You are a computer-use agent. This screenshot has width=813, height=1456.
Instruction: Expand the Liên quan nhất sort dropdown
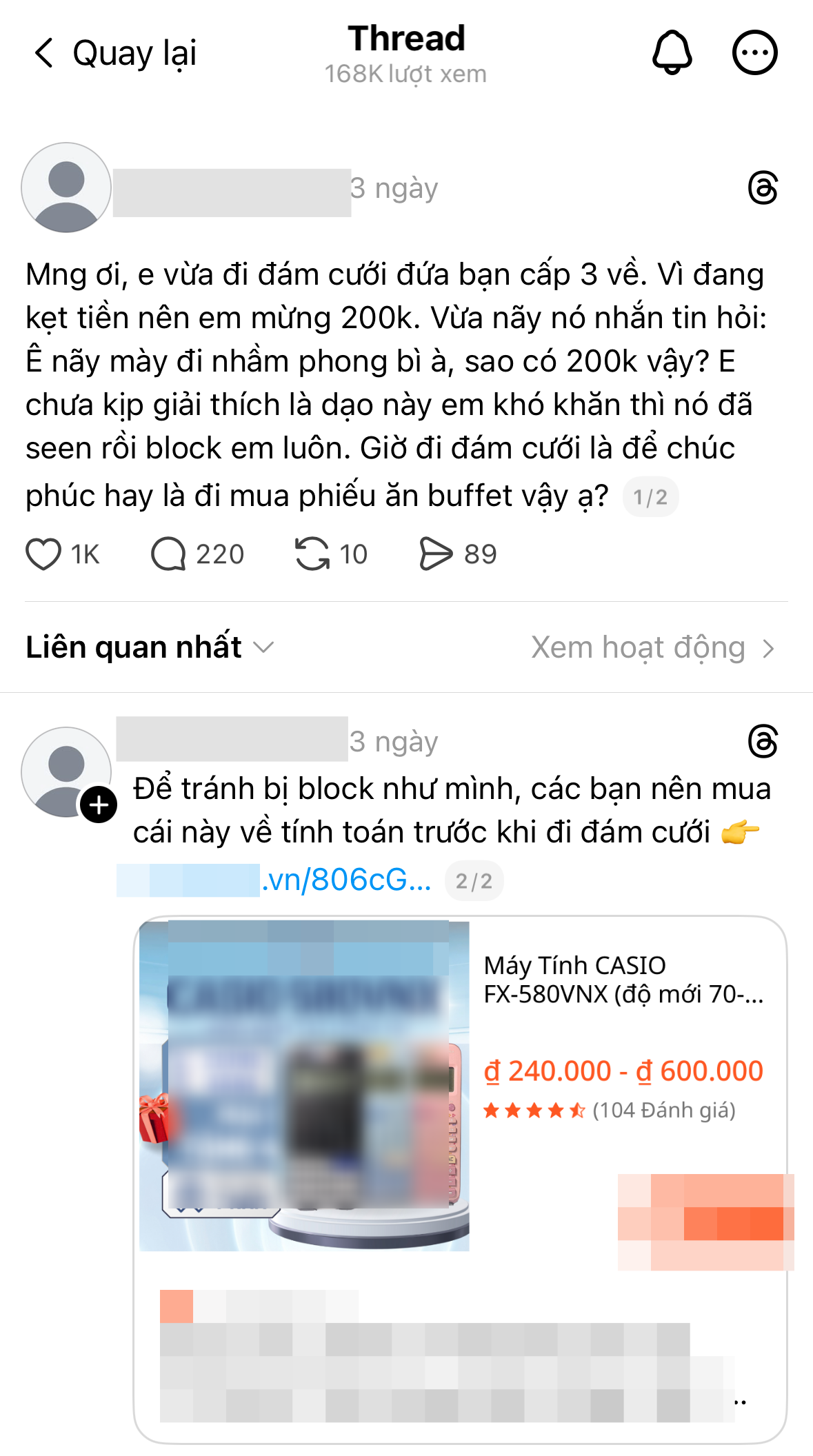point(150,647)
